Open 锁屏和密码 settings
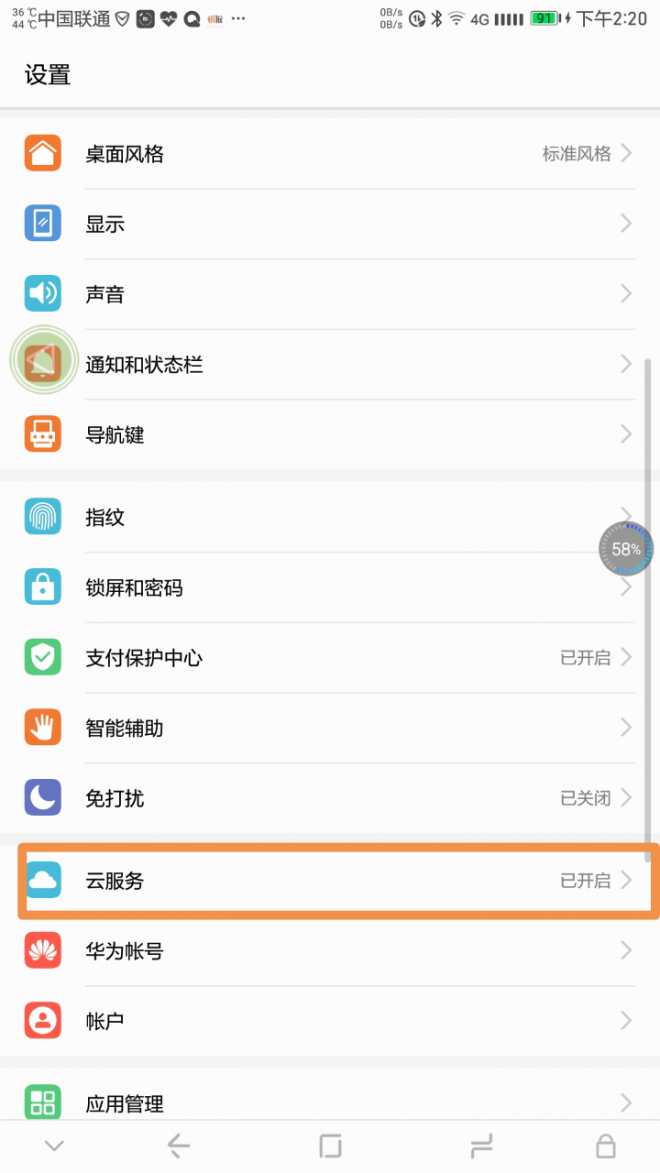The height and width of the screenshot is (1173, 660). pyautogui.click(x=330, y=587)
